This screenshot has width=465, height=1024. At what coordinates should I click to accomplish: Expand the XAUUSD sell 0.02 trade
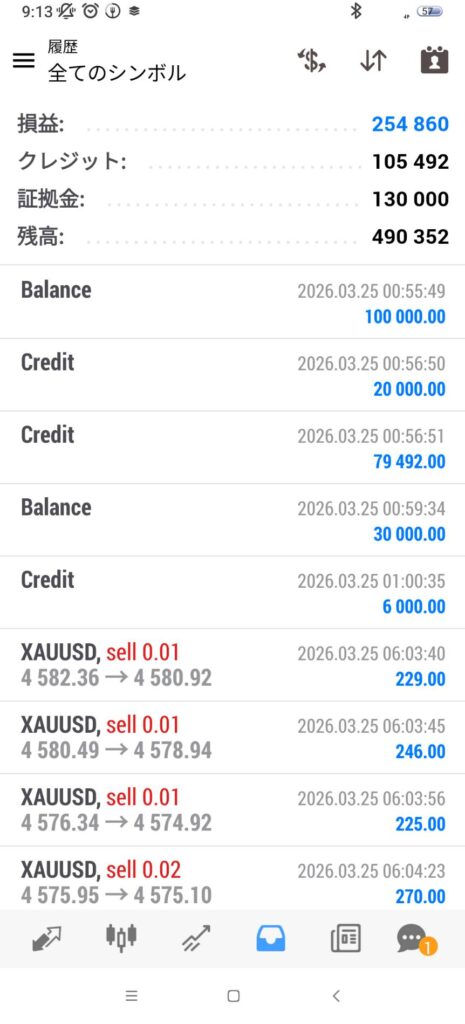pos(232,878)
